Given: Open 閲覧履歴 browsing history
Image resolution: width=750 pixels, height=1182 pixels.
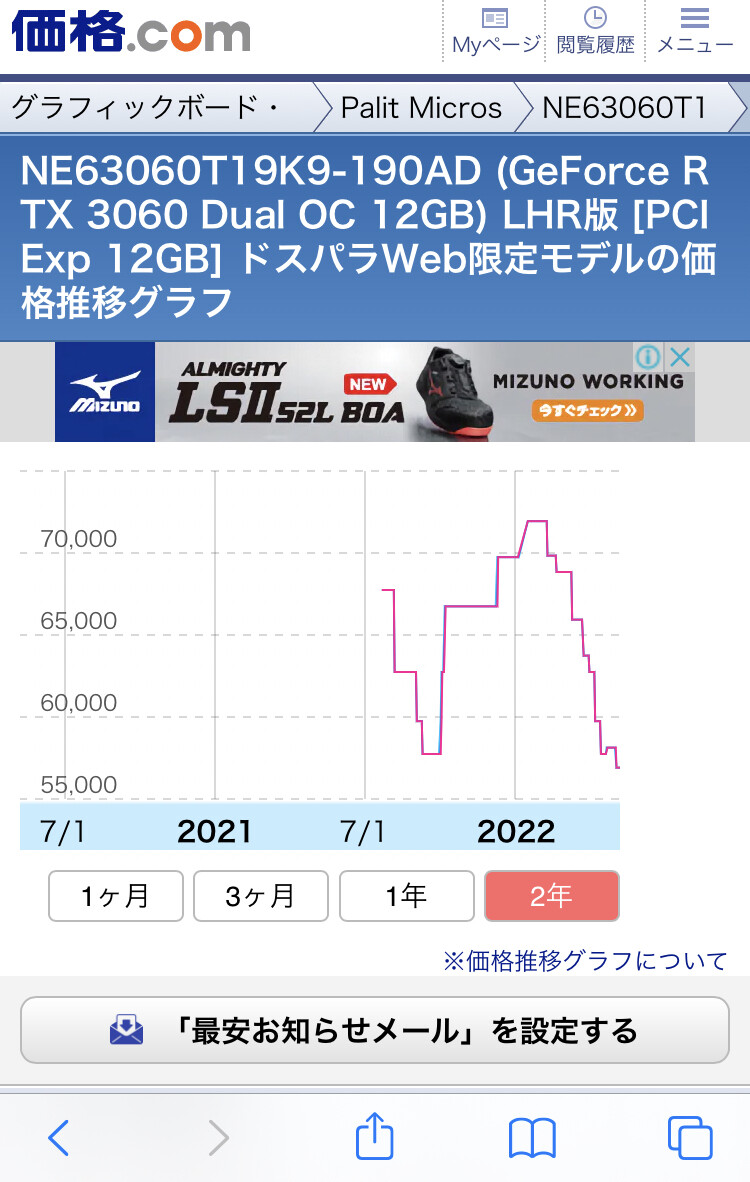Looking at the screenshot, I should coord(595,31).
